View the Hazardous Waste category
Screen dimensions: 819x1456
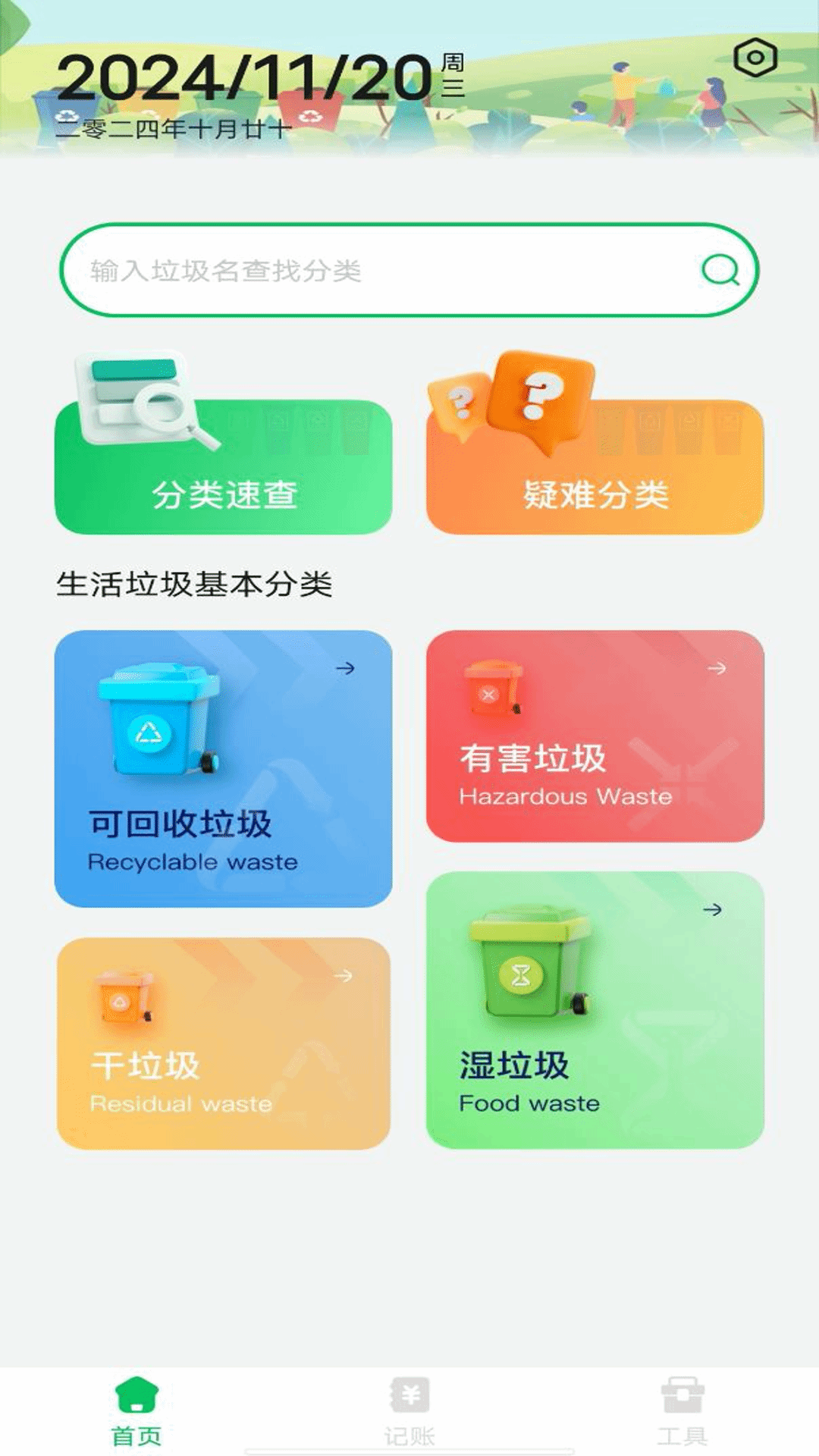(x=595, y=736)
